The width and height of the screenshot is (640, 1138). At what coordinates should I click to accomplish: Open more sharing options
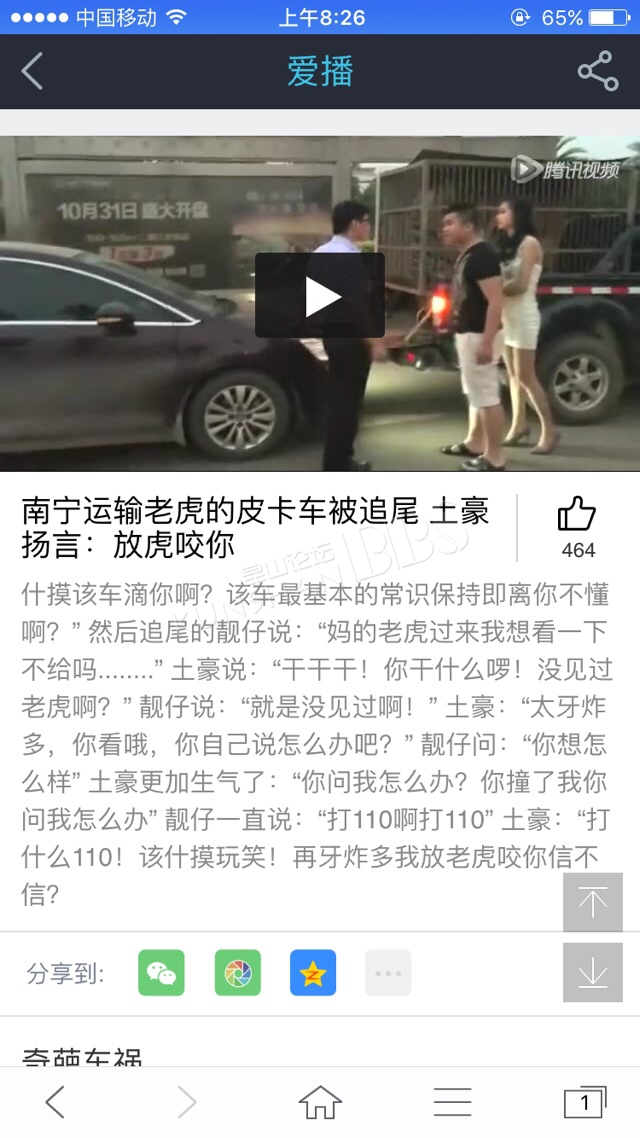(388, 973)
